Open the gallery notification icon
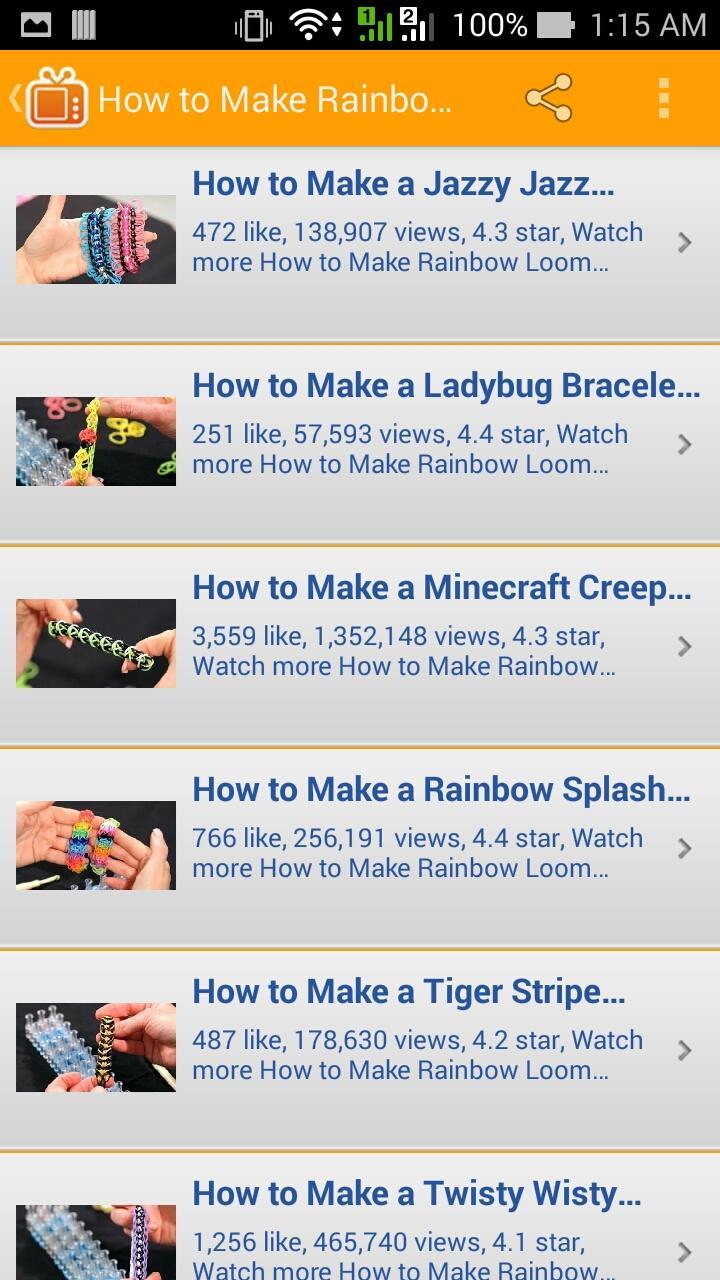The image size is (720, 1280). (37, 22)
